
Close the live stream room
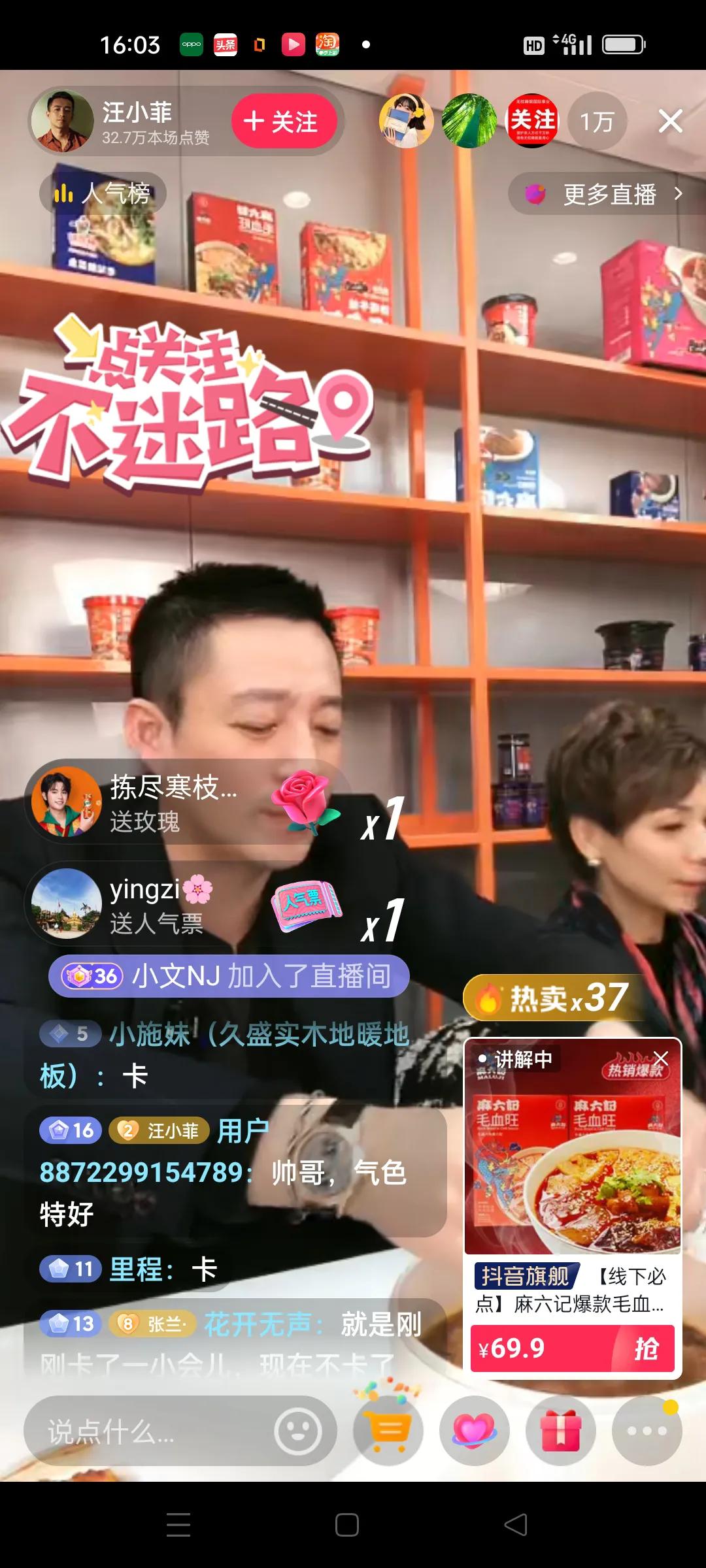click(x=670, y=122)
